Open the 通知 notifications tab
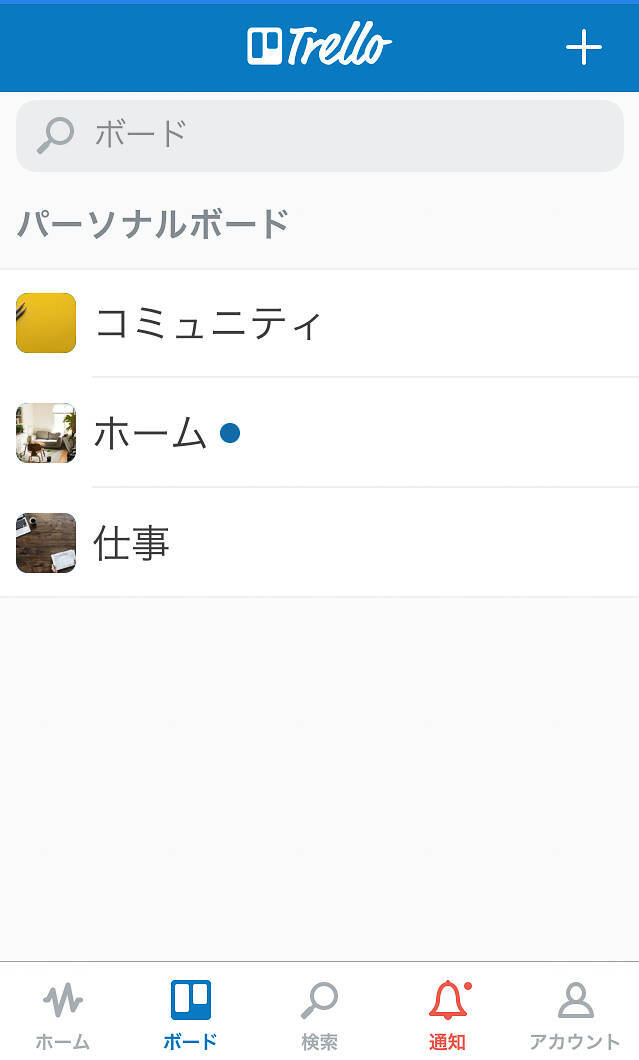Image resolution: width=639 pixels, height=1060 pixels. point(447,1014)
